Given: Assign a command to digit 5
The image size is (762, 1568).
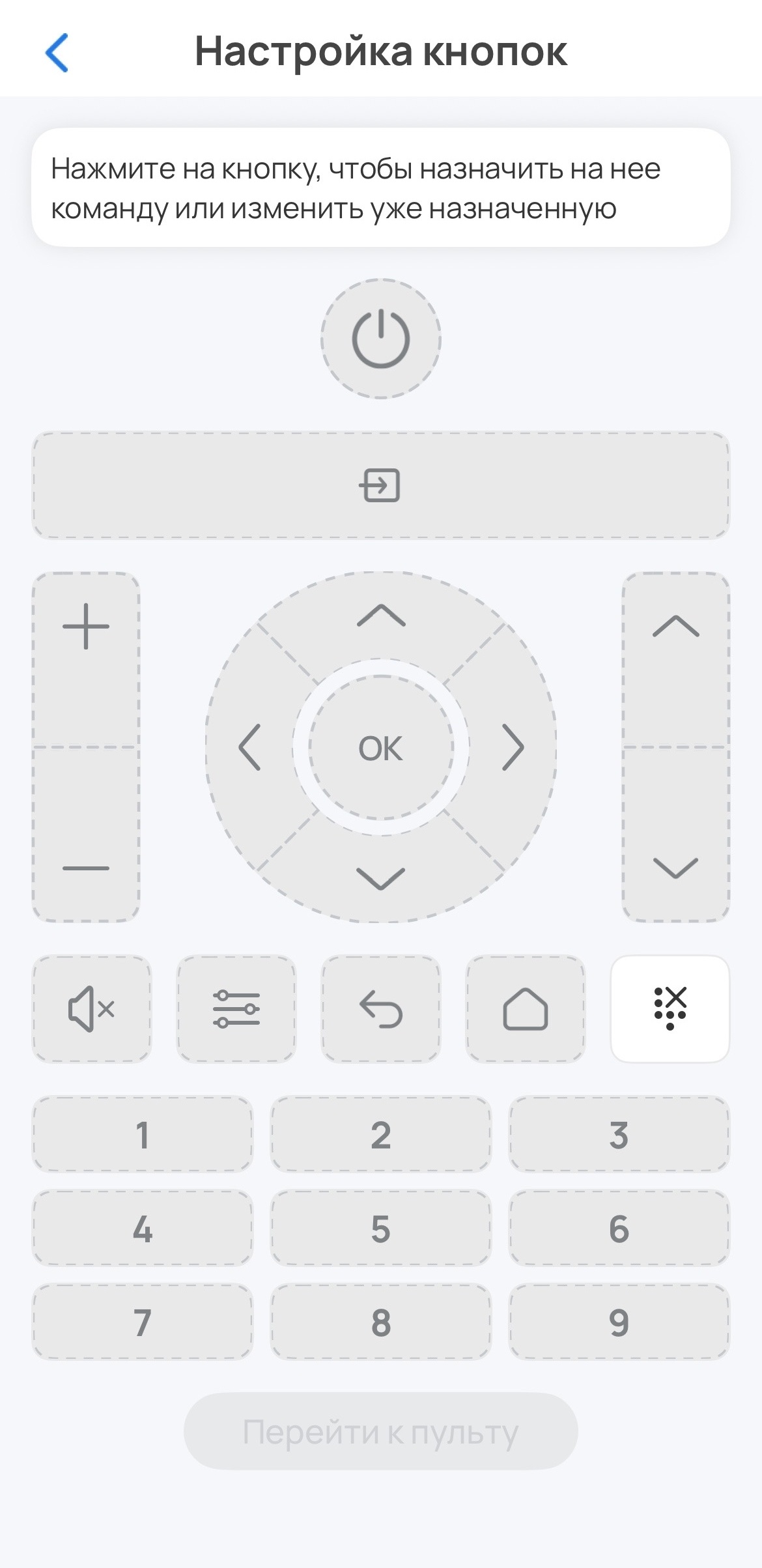Looking at the screenshot, I should point(381,1229).
